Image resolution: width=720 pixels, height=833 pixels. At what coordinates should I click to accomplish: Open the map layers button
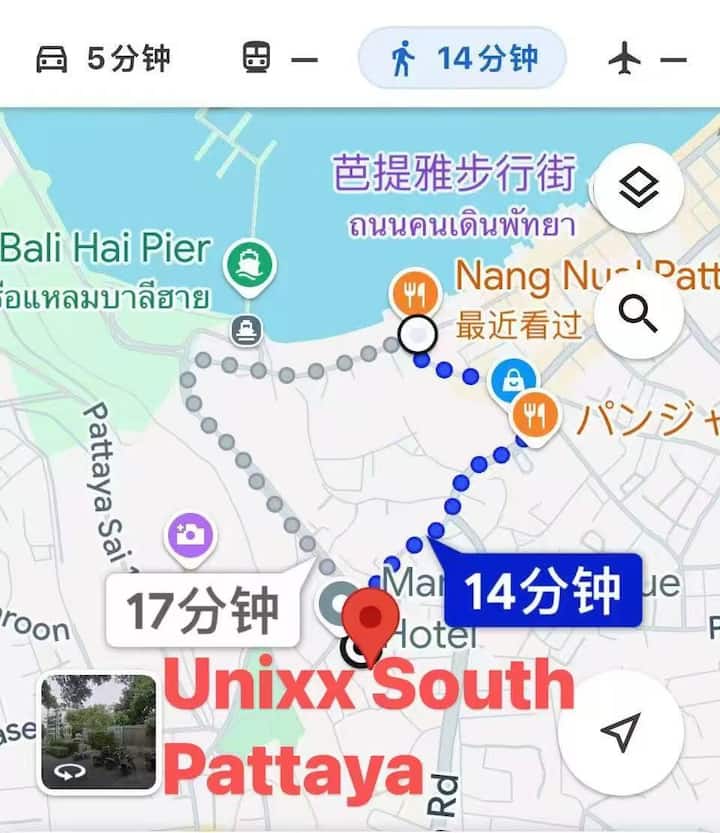click(638, 189)
